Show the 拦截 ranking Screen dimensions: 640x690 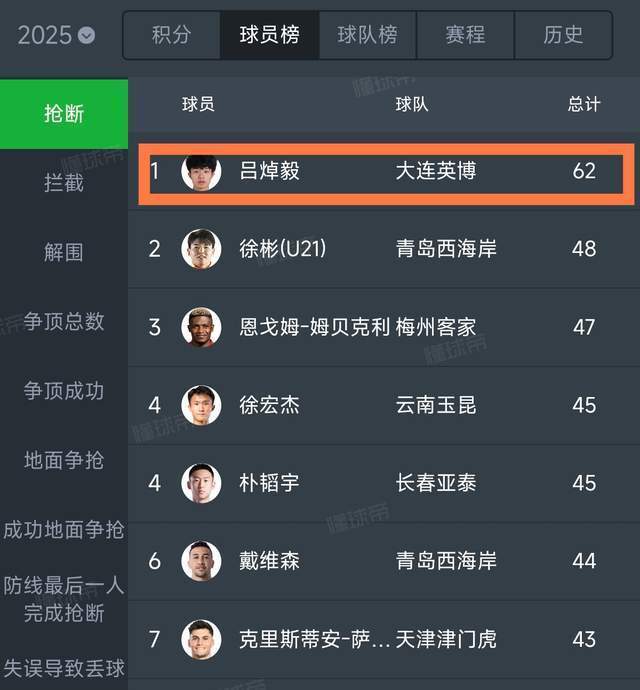point(64,183)
